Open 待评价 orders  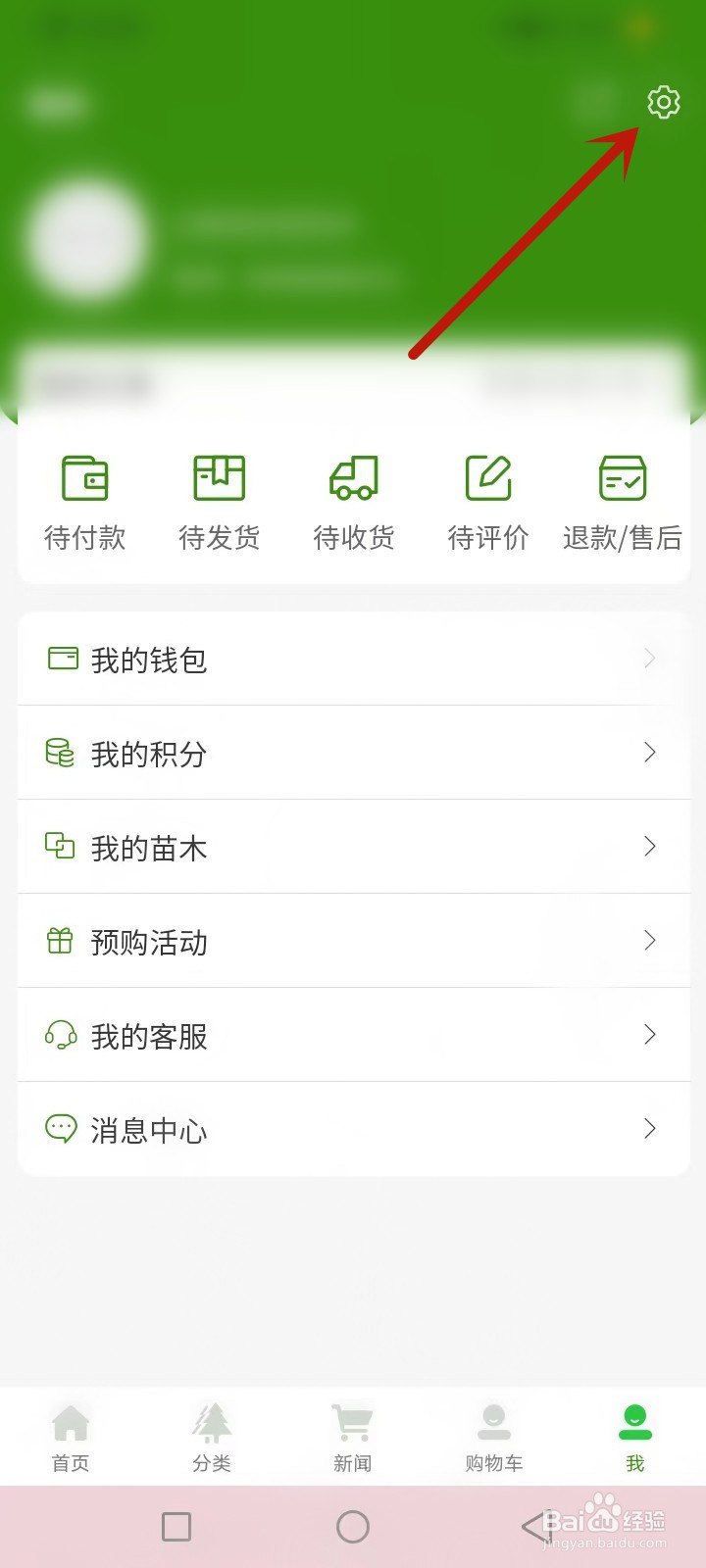pyautogui.click(x=488, y=504)
